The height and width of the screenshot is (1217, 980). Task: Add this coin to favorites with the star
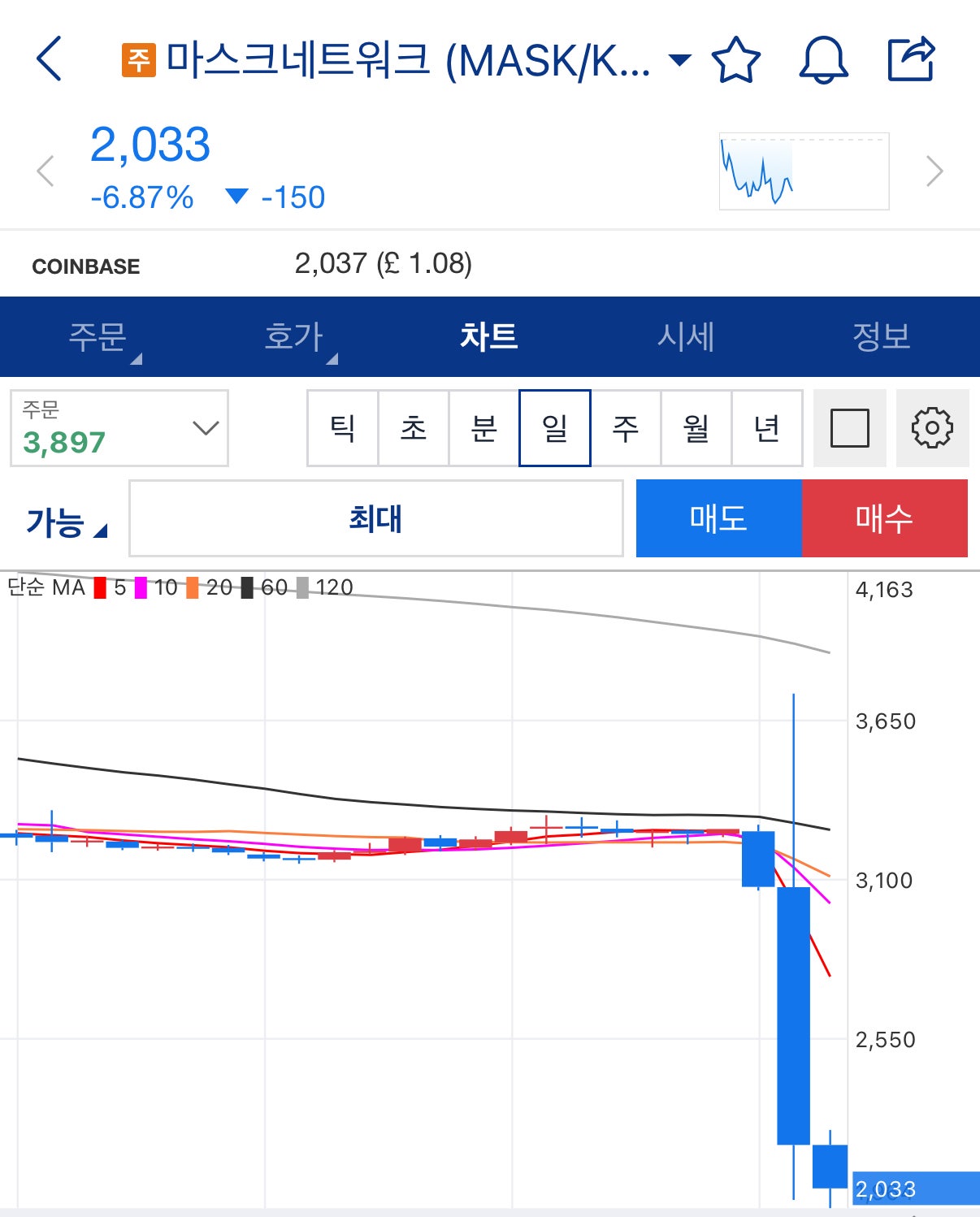pyautogui.click(x=735, y=59)
